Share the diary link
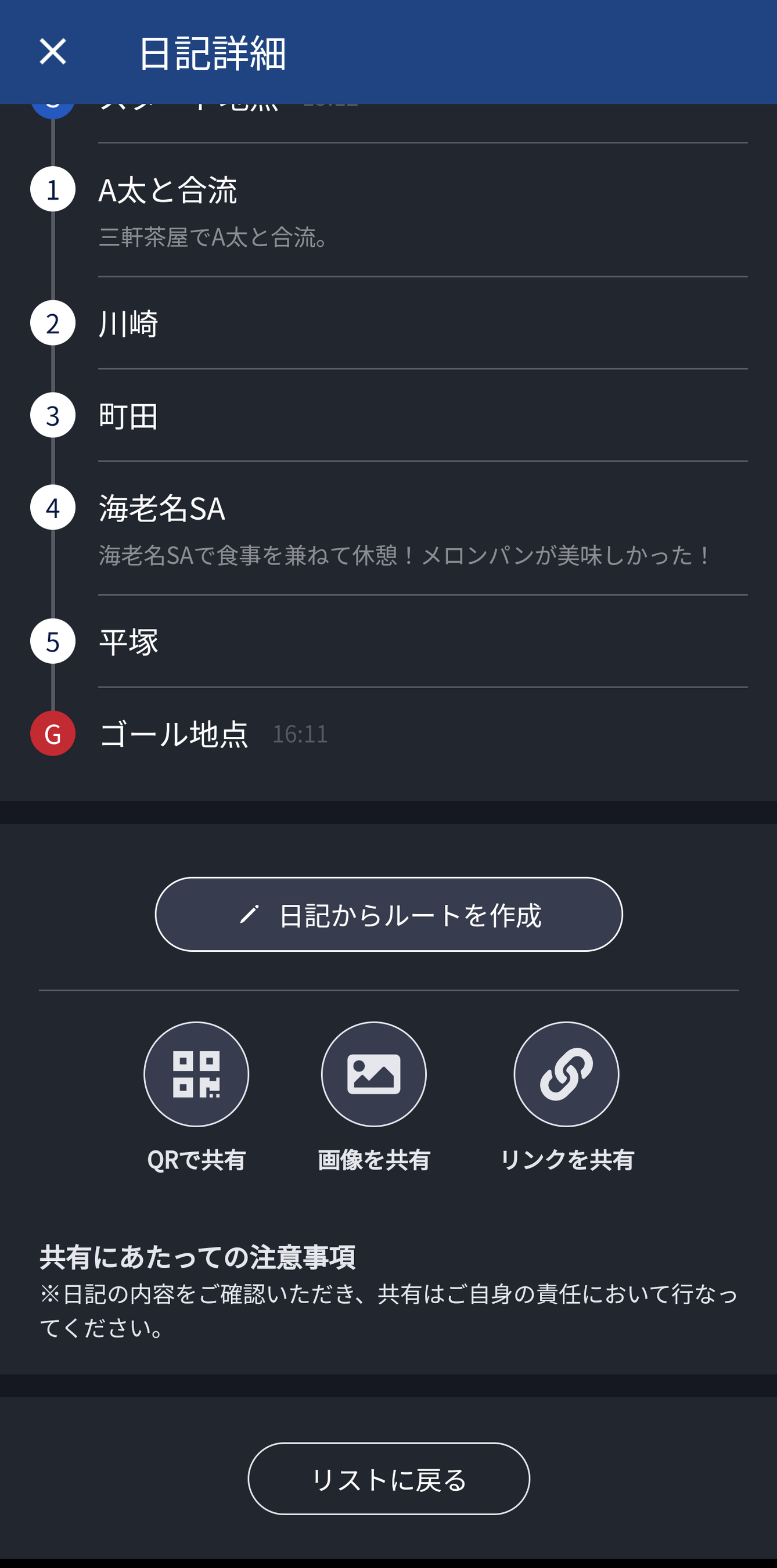 coord(566,1074)
